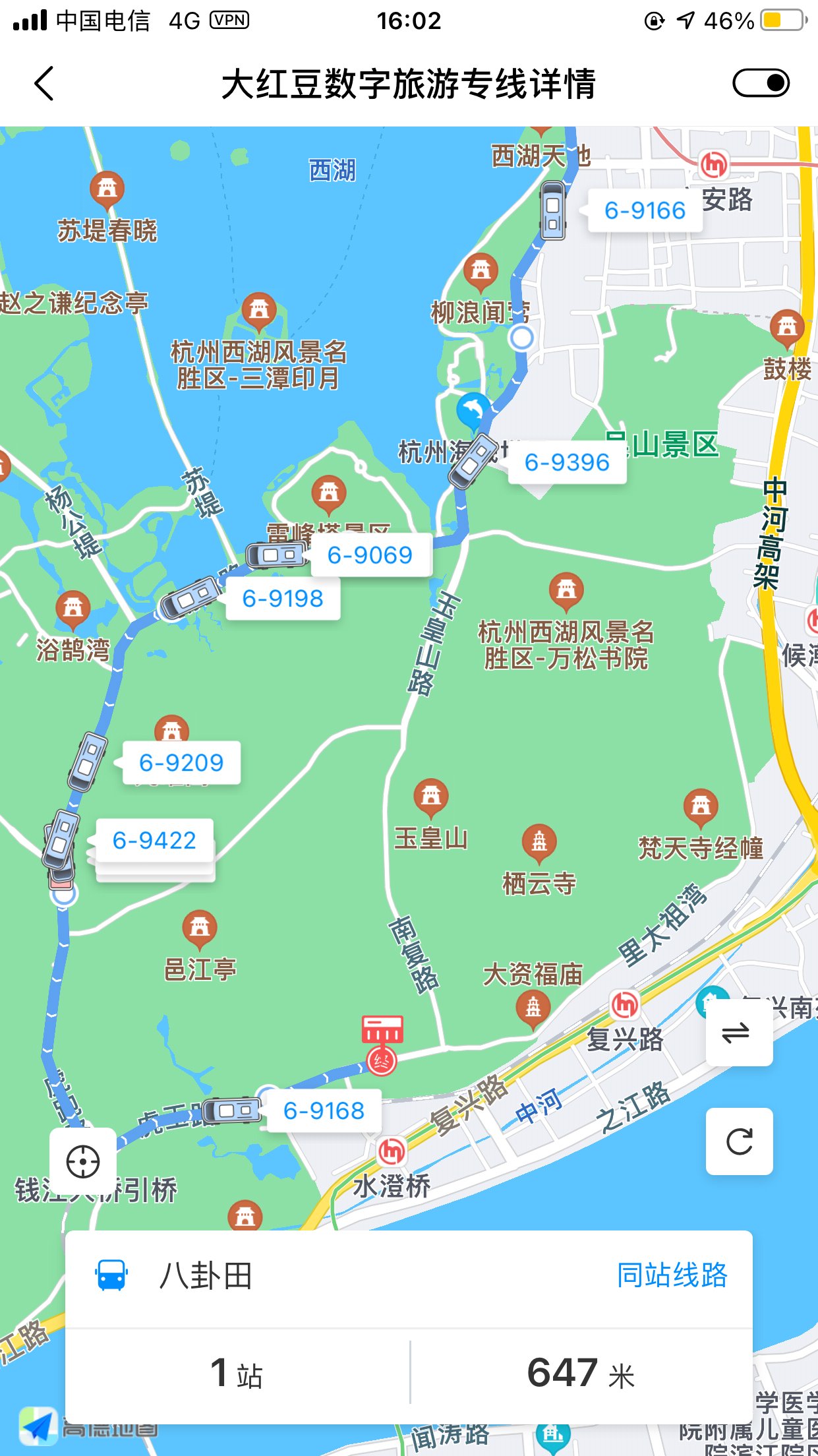Image resolution: width=818 pixels, height=1456 pixels.
Task: Open 同站线路 for 八卦田 stop
Action: click(x=672, y=1275)
